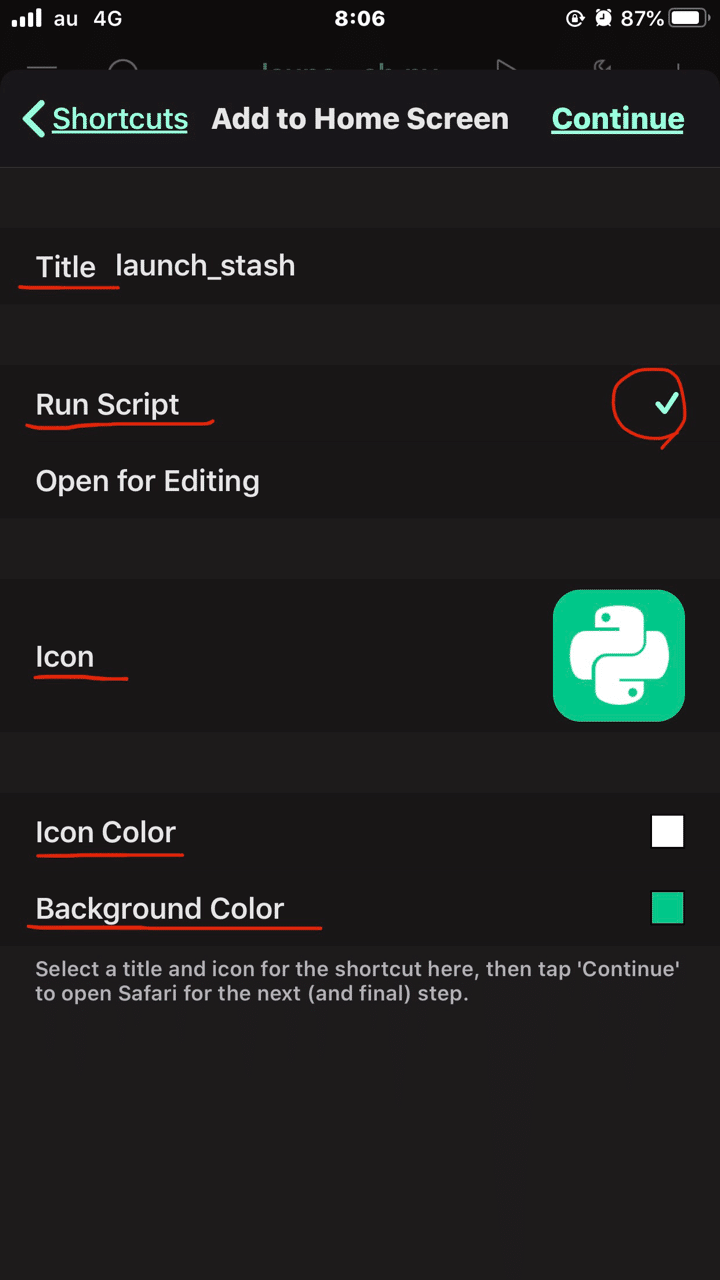This screenshot has width=720, height=1280.
Task: Edit the launch_stash title field
Action: 205,266
